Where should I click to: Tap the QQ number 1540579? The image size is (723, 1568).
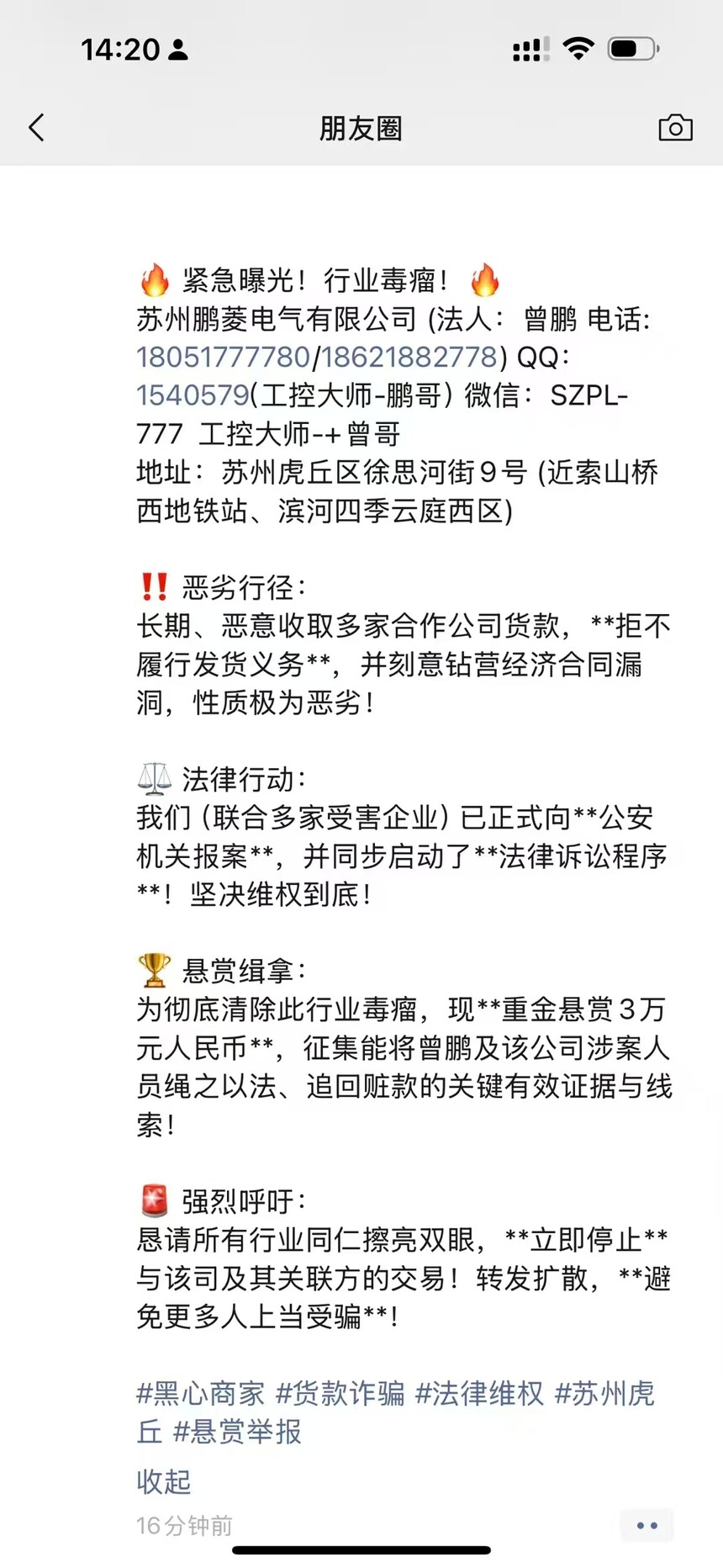click(193, 395)
